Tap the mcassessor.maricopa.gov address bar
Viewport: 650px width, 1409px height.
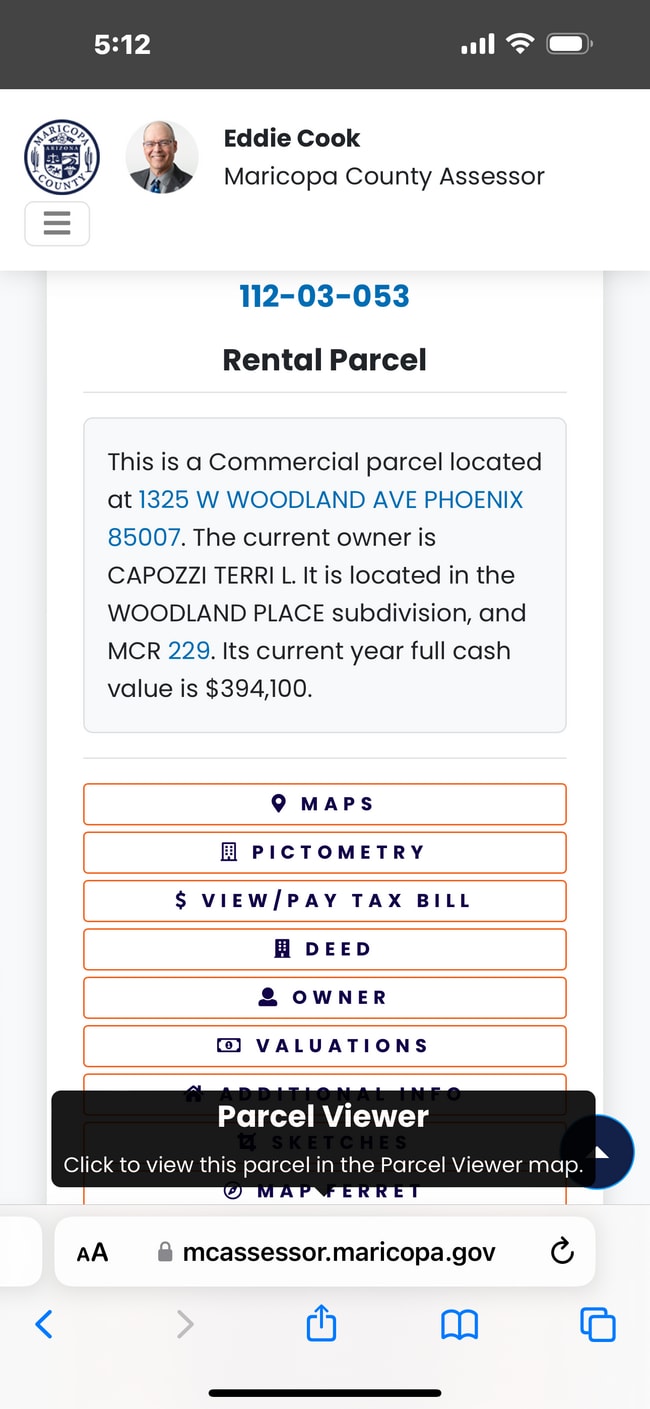(x=338, y=1252)
